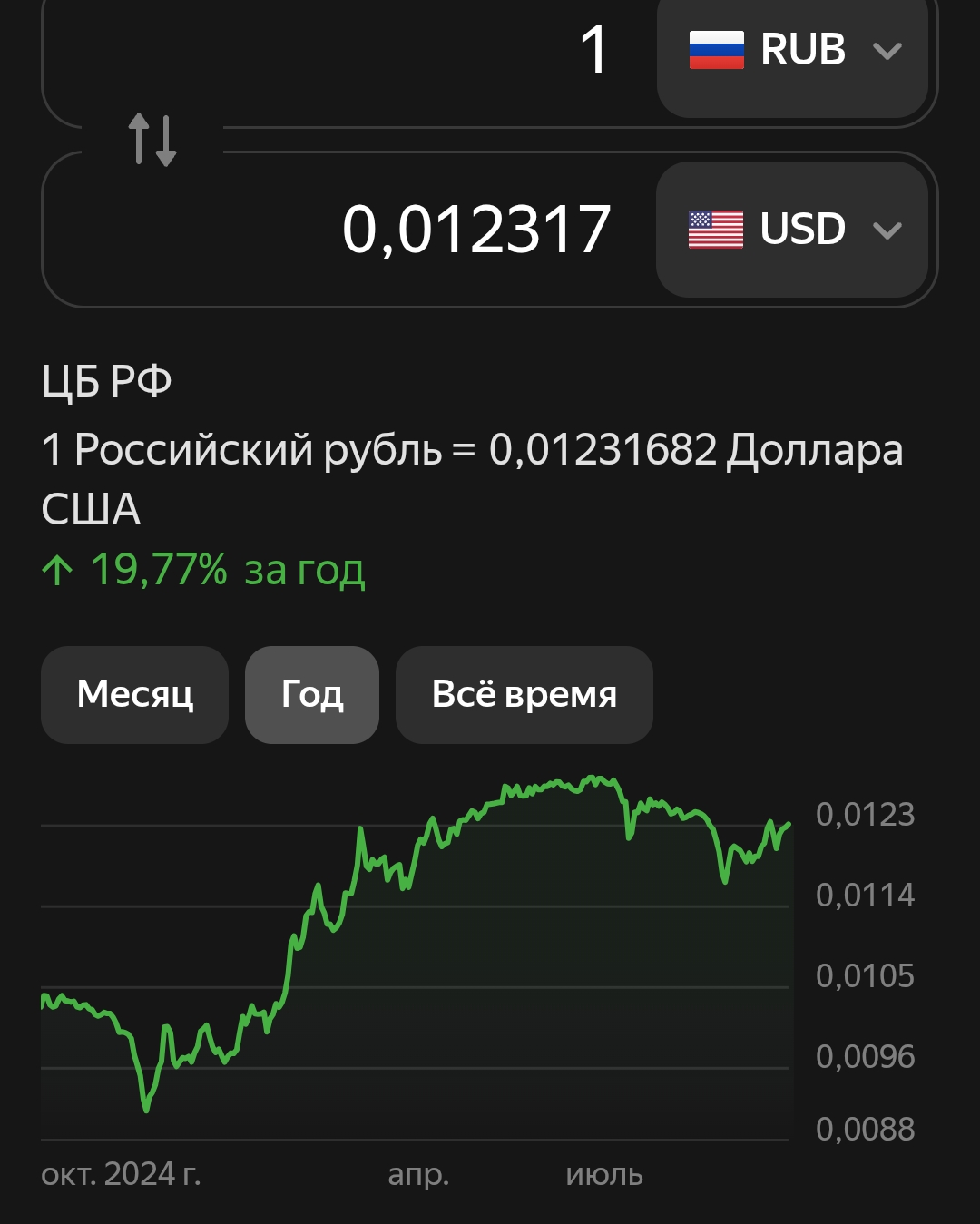Swap the RUB and USD currencies
Viewport: 980px width, 1224px height.
pyautogui.click(x=152, y=139)
